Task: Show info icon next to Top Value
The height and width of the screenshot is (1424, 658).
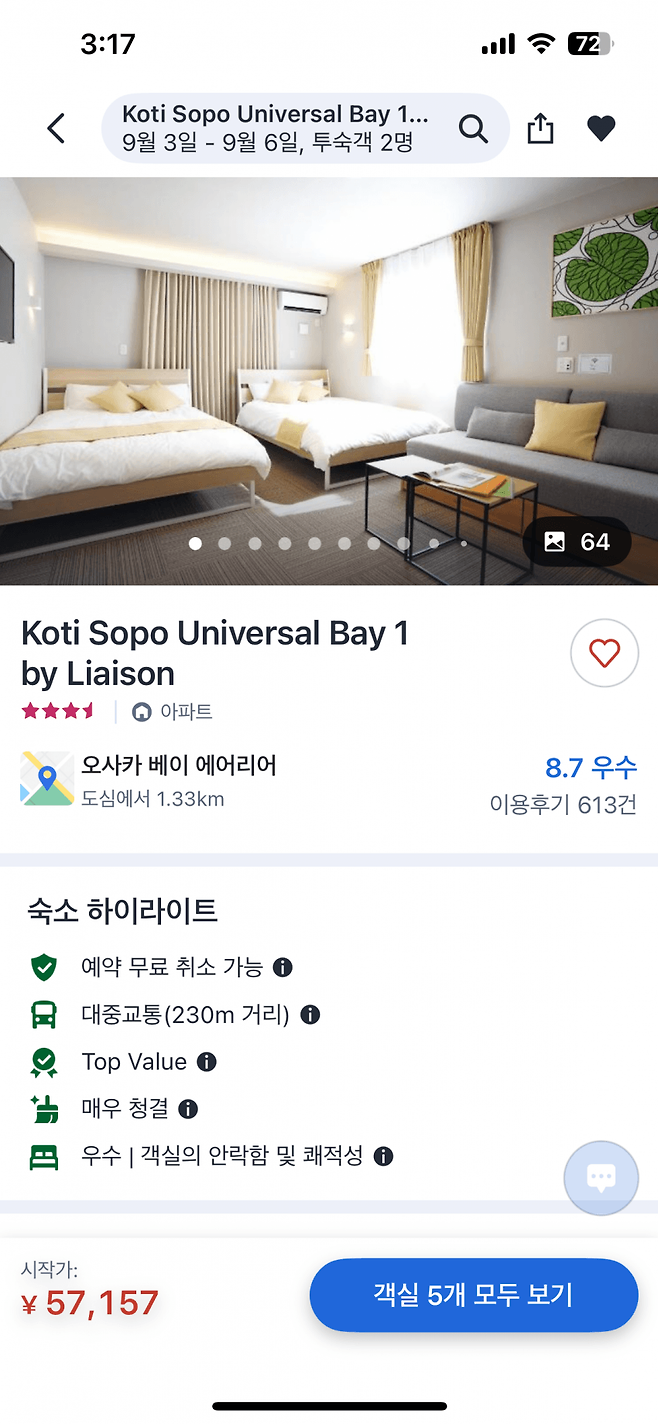Action: [x=207, y=1062]
